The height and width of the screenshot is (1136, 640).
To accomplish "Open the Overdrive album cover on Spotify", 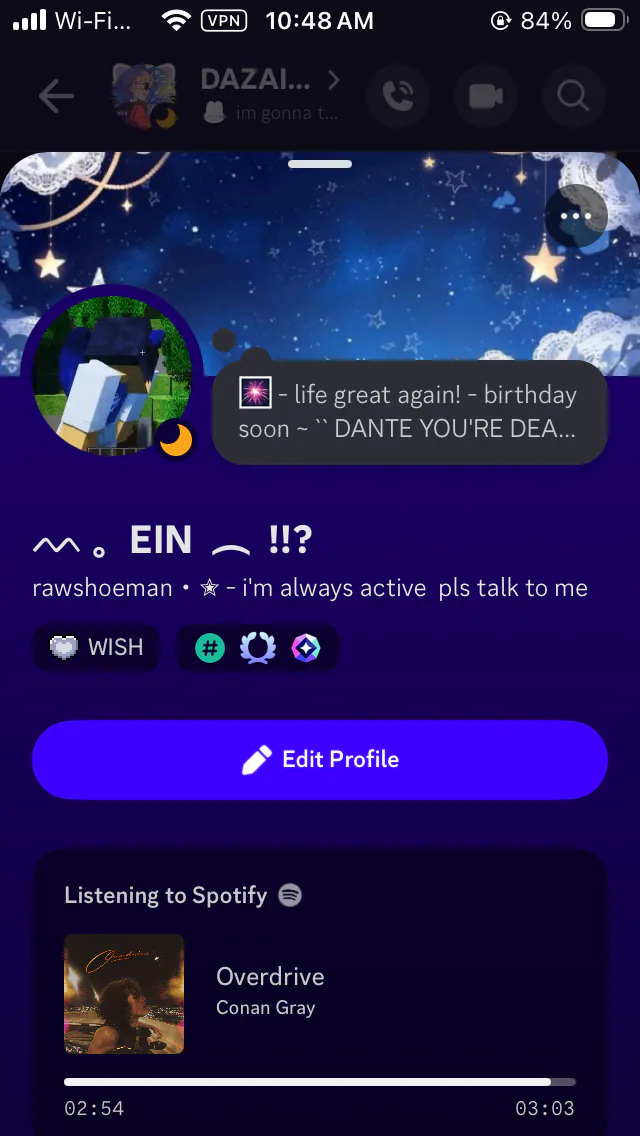I will 124,993.
